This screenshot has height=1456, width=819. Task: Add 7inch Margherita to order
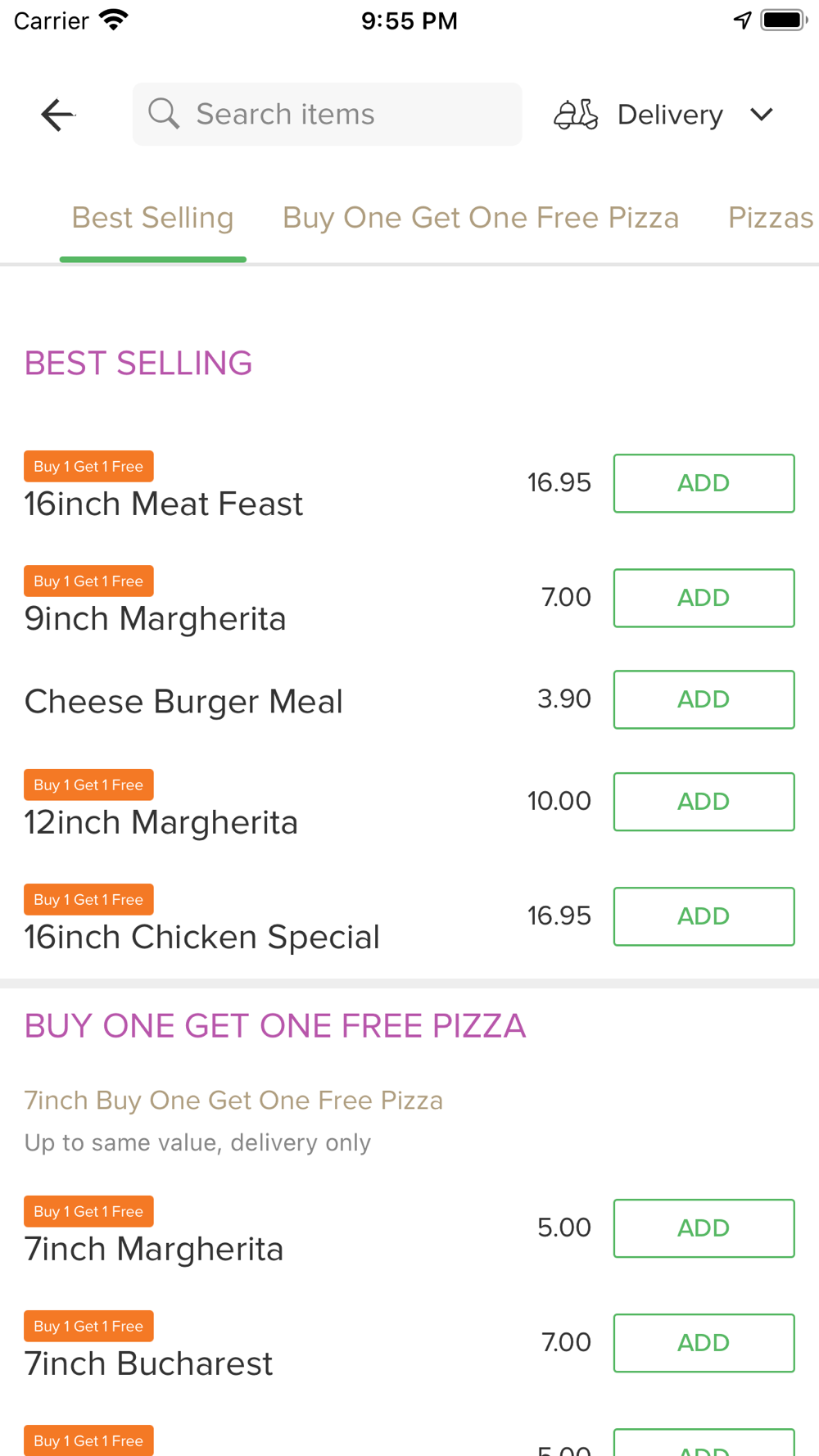pos(704,1228)
